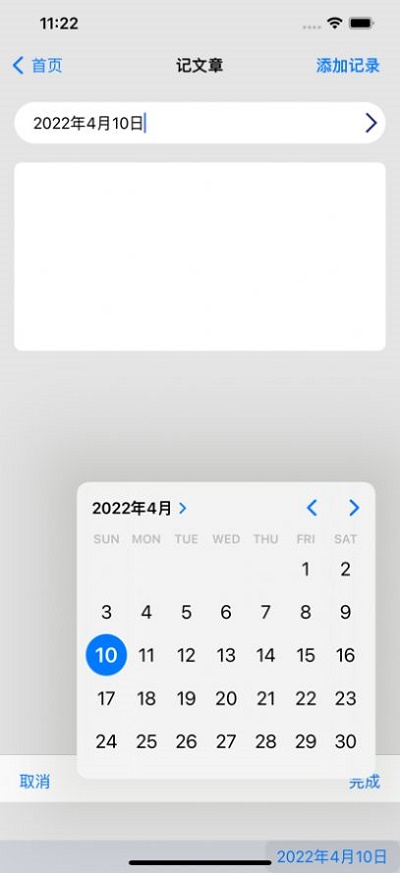Go to the previous month
Image resolution: width=400 pixels, height=873 pixels.
312,508
